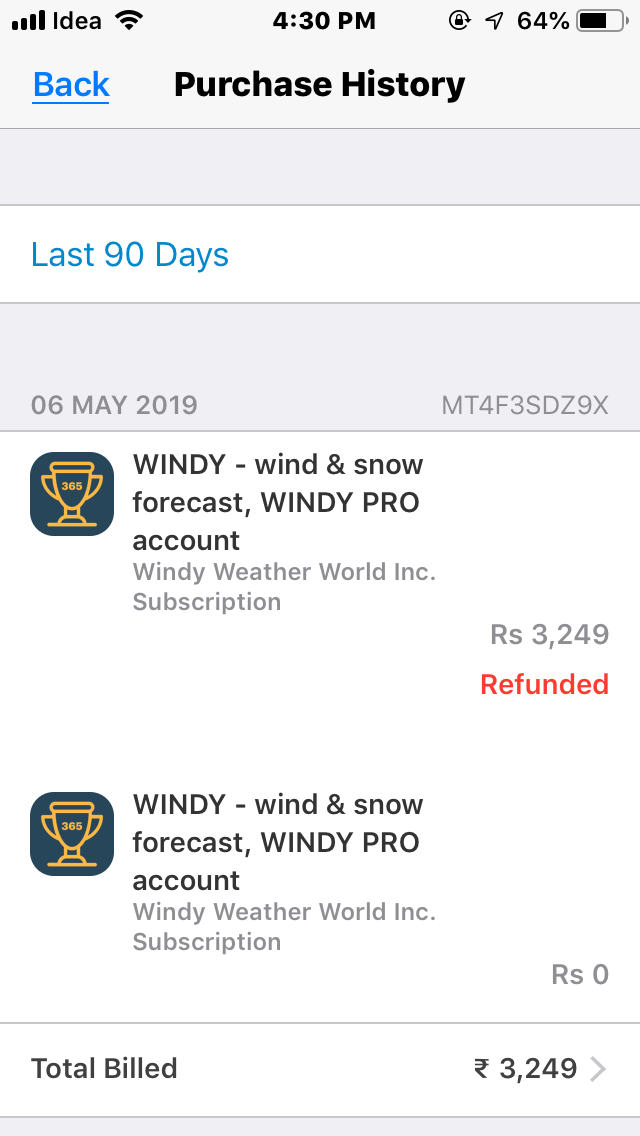Go back from Purchase History
The height and width of the screenshot is (1136, 640).
pyautogui.click(x=71, y=85)
